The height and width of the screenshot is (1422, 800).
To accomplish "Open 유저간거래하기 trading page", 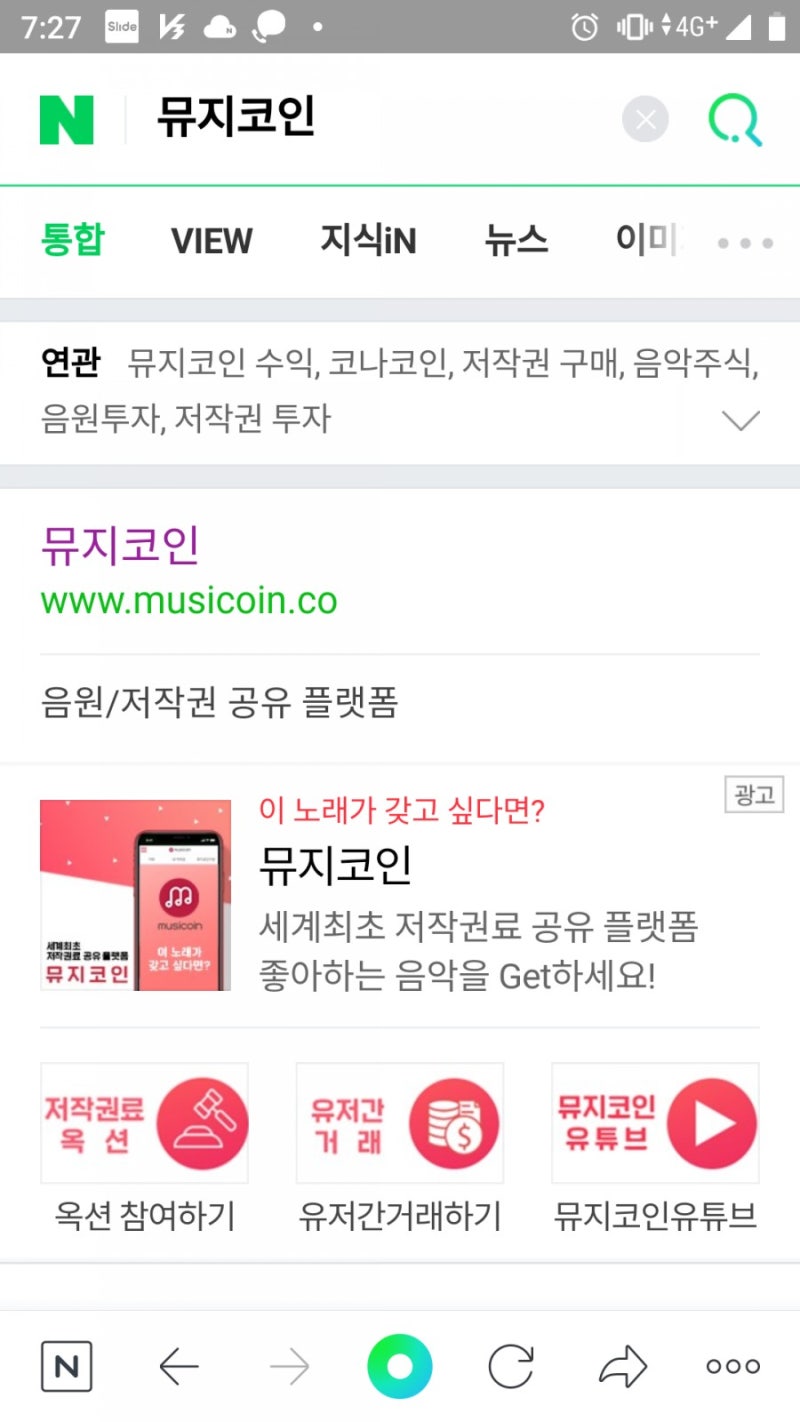I will point(399,1217).
